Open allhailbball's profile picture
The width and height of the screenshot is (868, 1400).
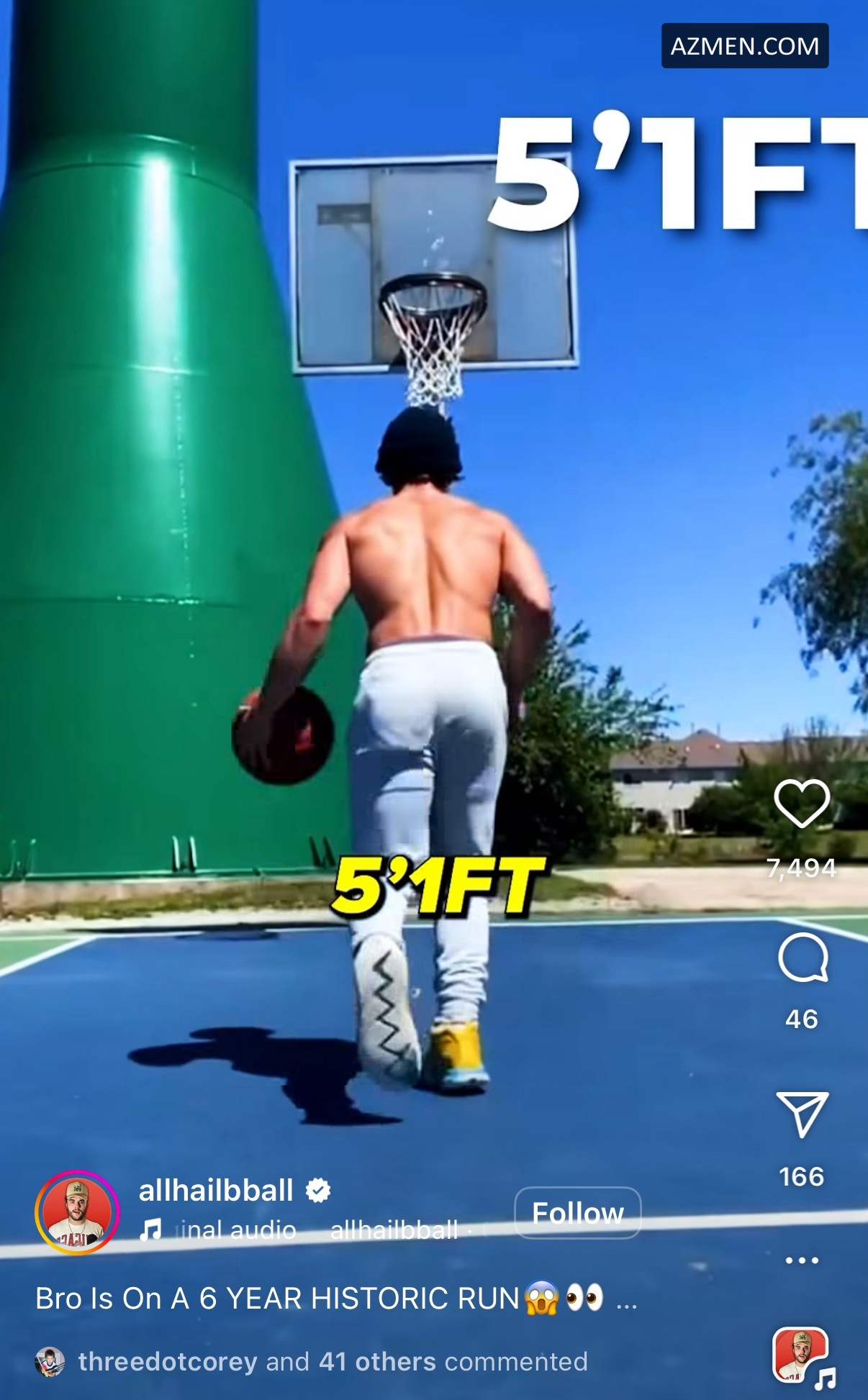coord(77,1212)
